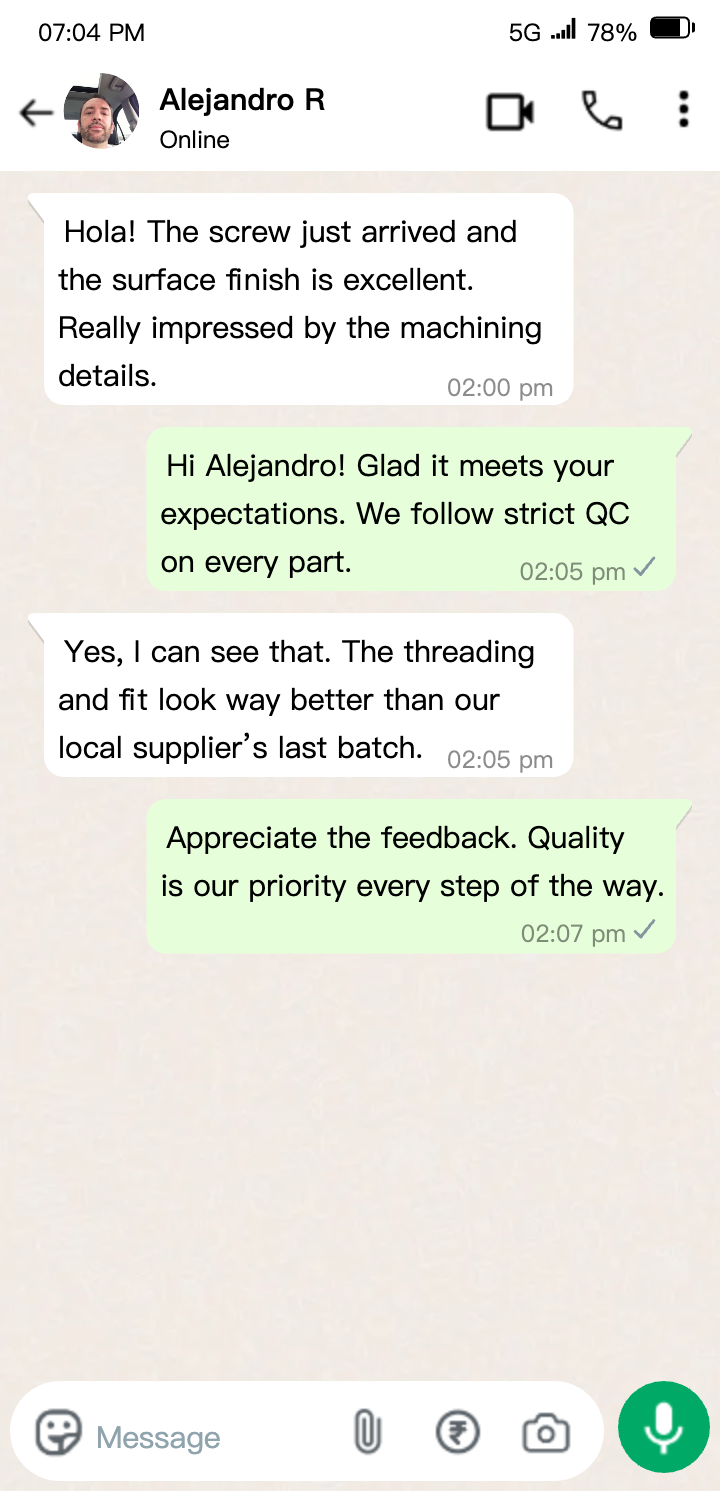The image size is (720, 1492).
Task: Go back to the chat list
Action: (x=36, y=113)
